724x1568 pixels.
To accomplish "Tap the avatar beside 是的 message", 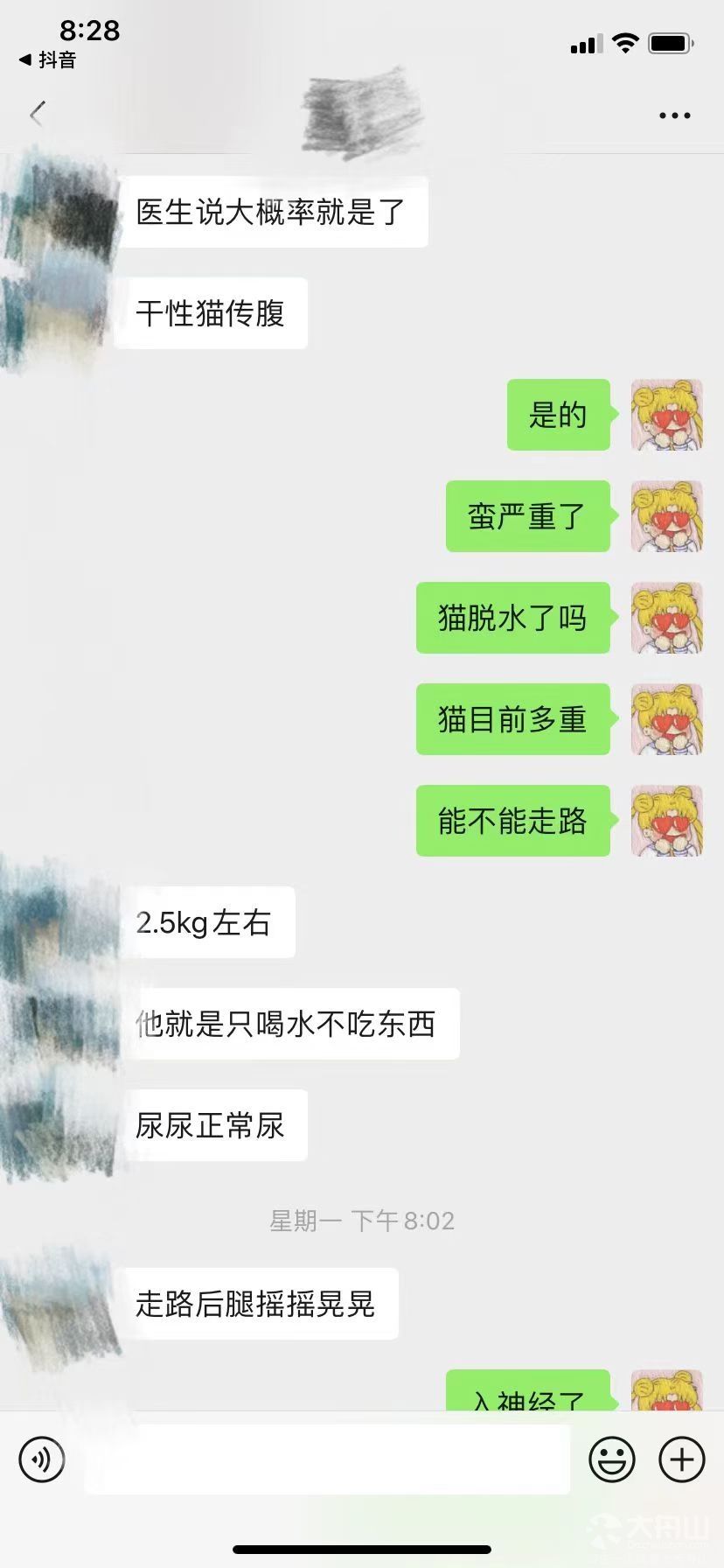I will tap(667, 415).
